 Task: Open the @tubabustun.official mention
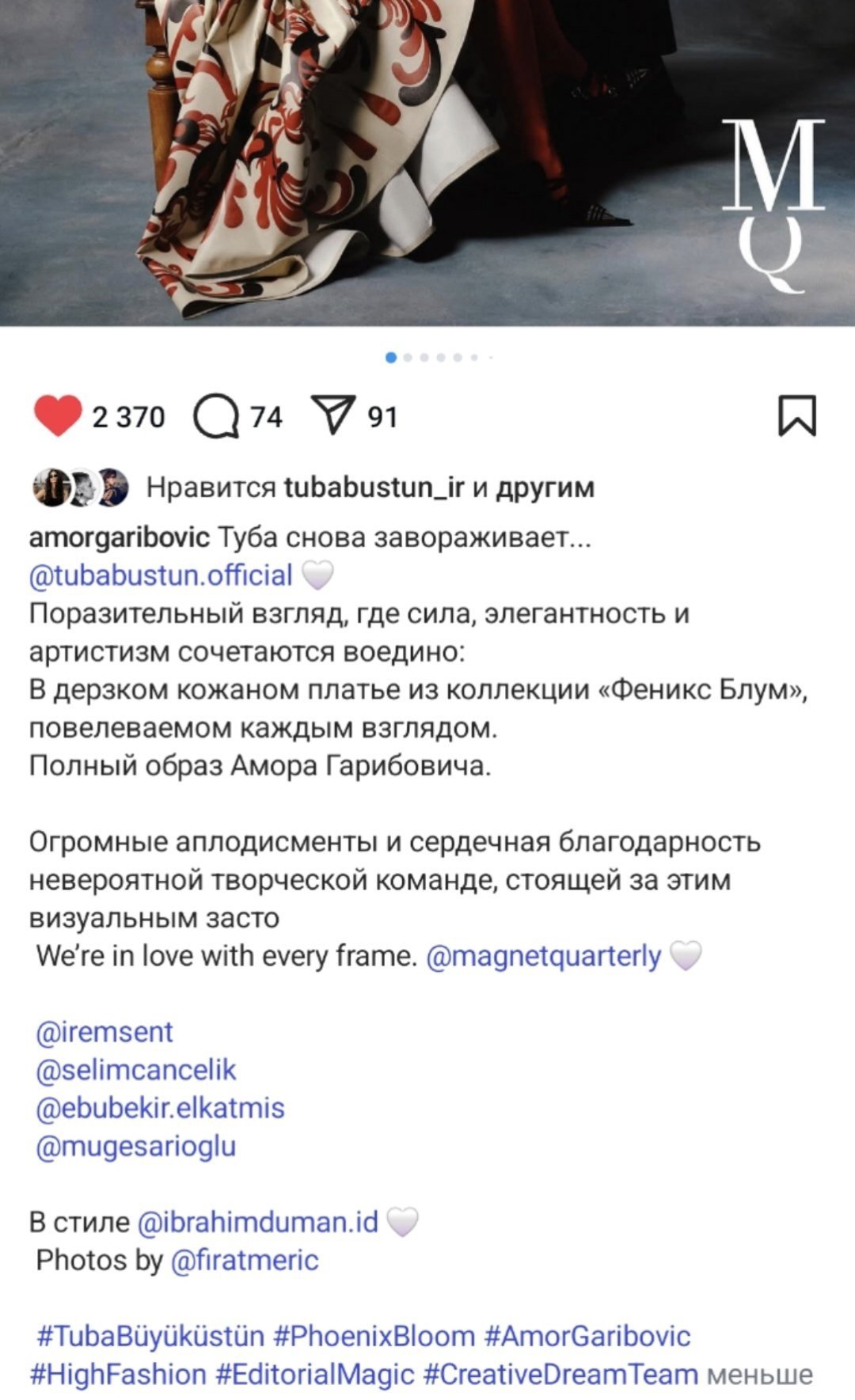[161, 575]
